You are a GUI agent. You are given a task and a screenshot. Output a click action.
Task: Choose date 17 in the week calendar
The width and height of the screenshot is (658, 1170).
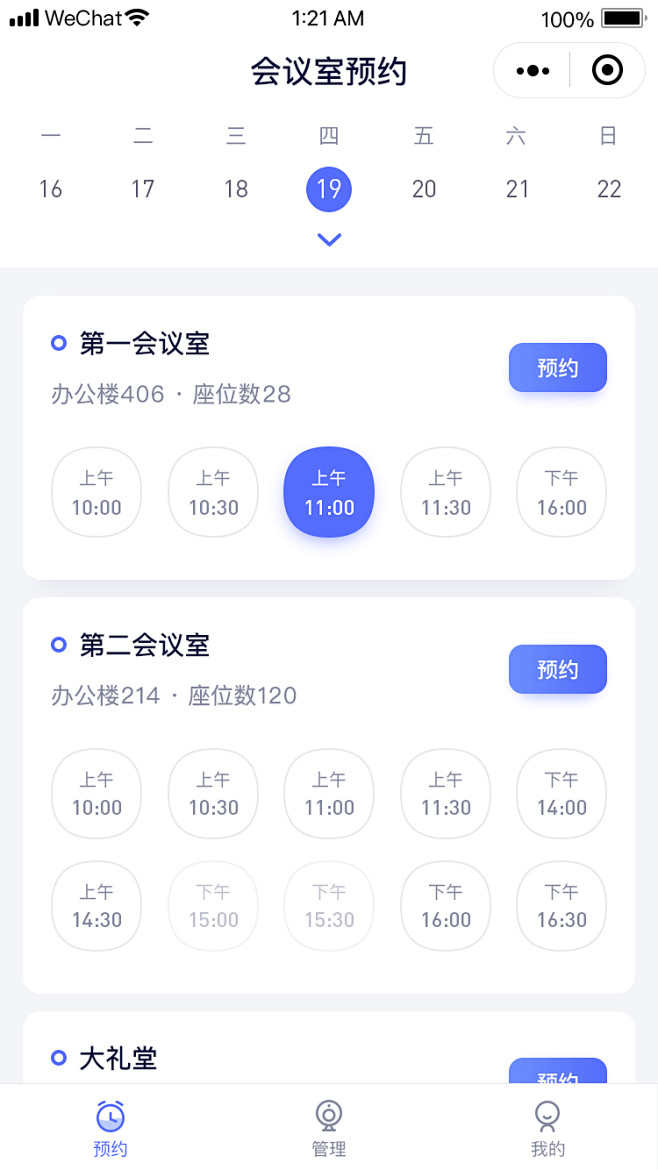click(142, 189)
